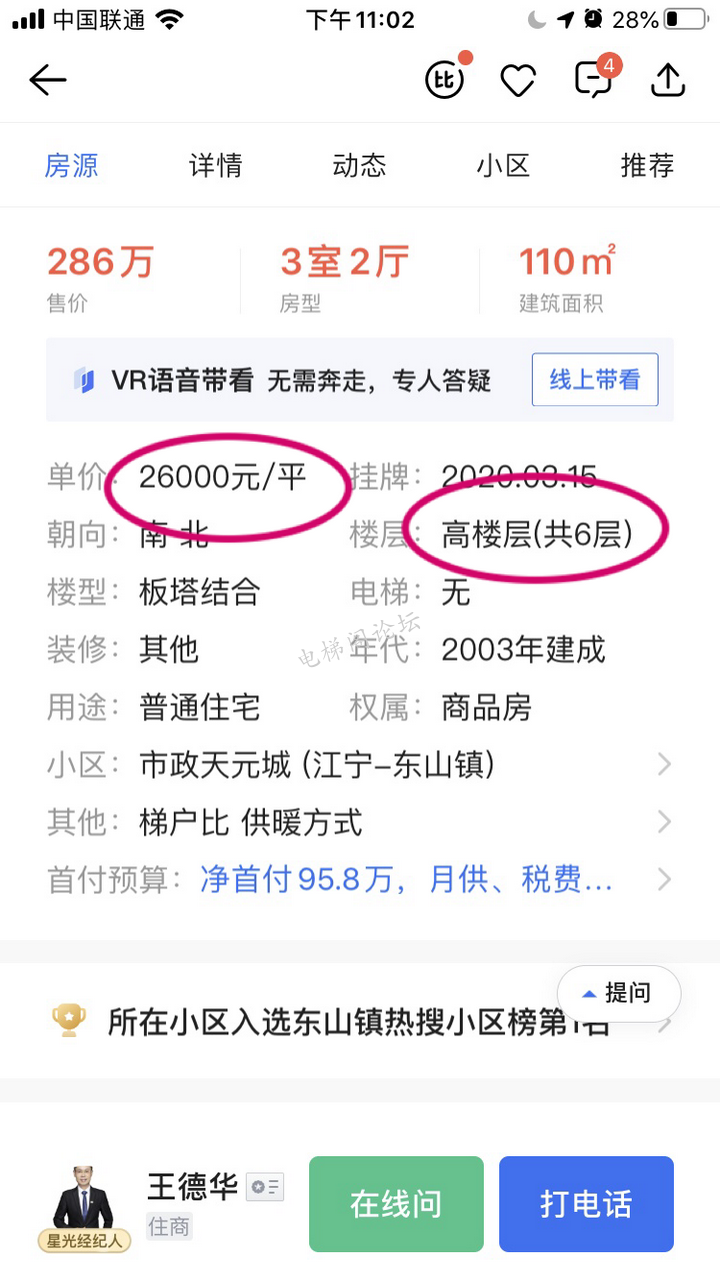Tap the 线上带看 button

click(x=595, y=380)
